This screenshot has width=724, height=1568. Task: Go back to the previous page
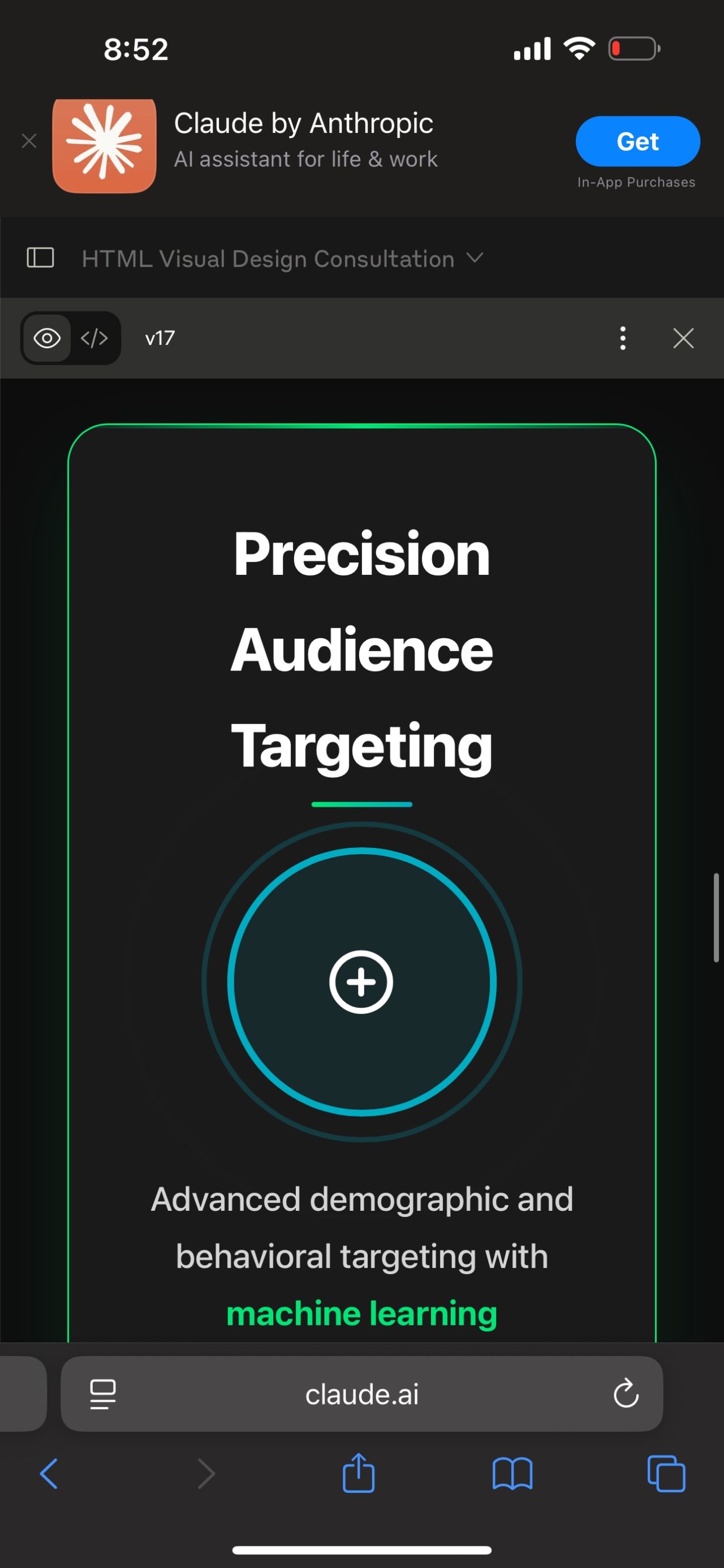pyautogui.click(x=49, y=1474)
